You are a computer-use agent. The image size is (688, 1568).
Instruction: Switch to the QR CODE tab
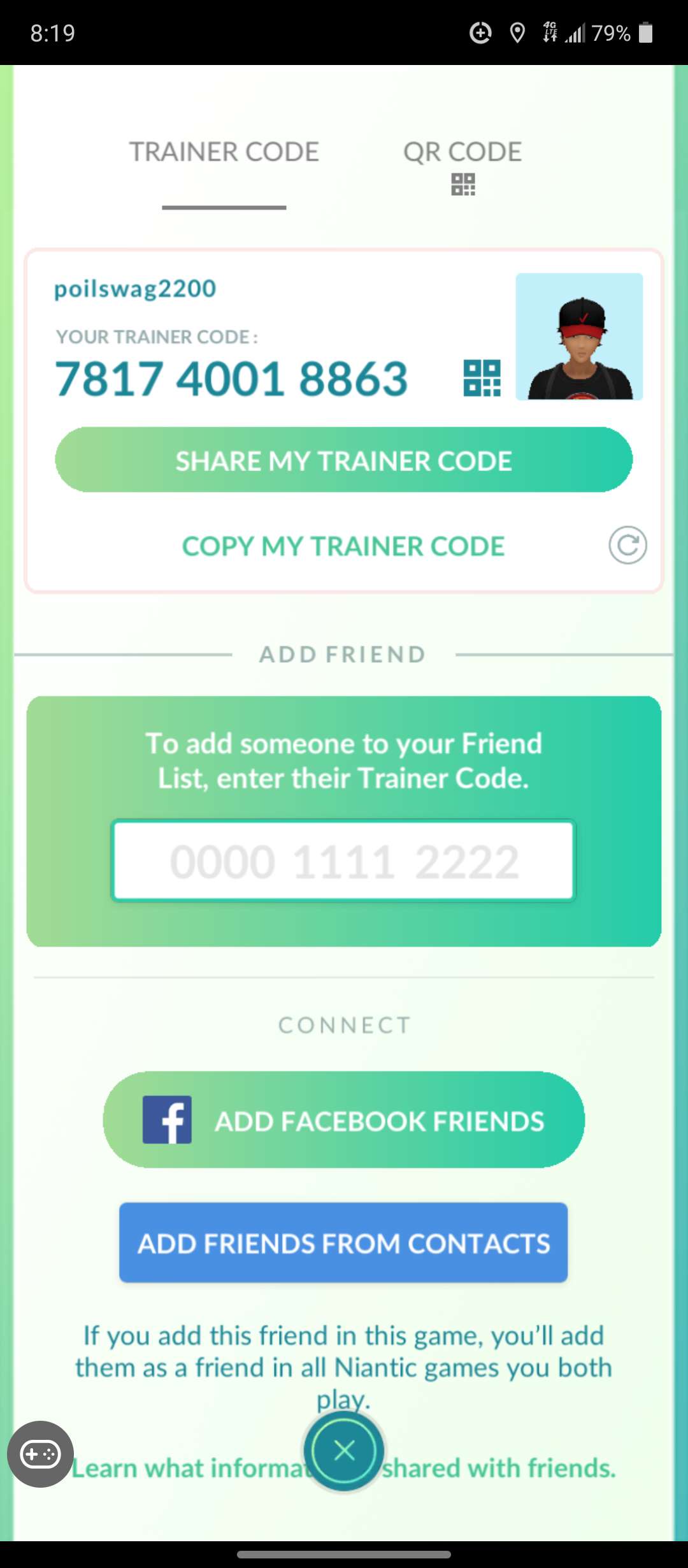462,152
